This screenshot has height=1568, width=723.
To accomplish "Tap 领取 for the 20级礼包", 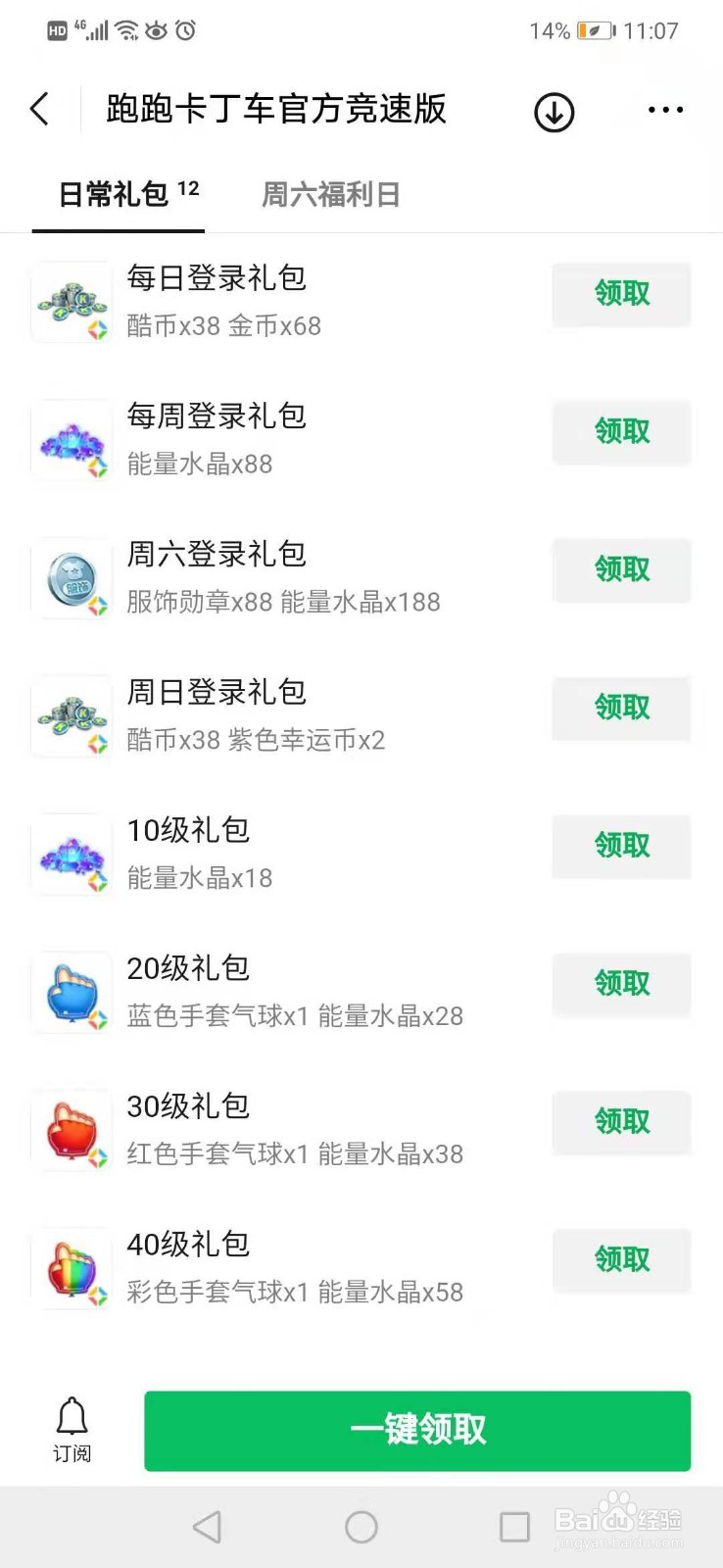I will 621,984.
